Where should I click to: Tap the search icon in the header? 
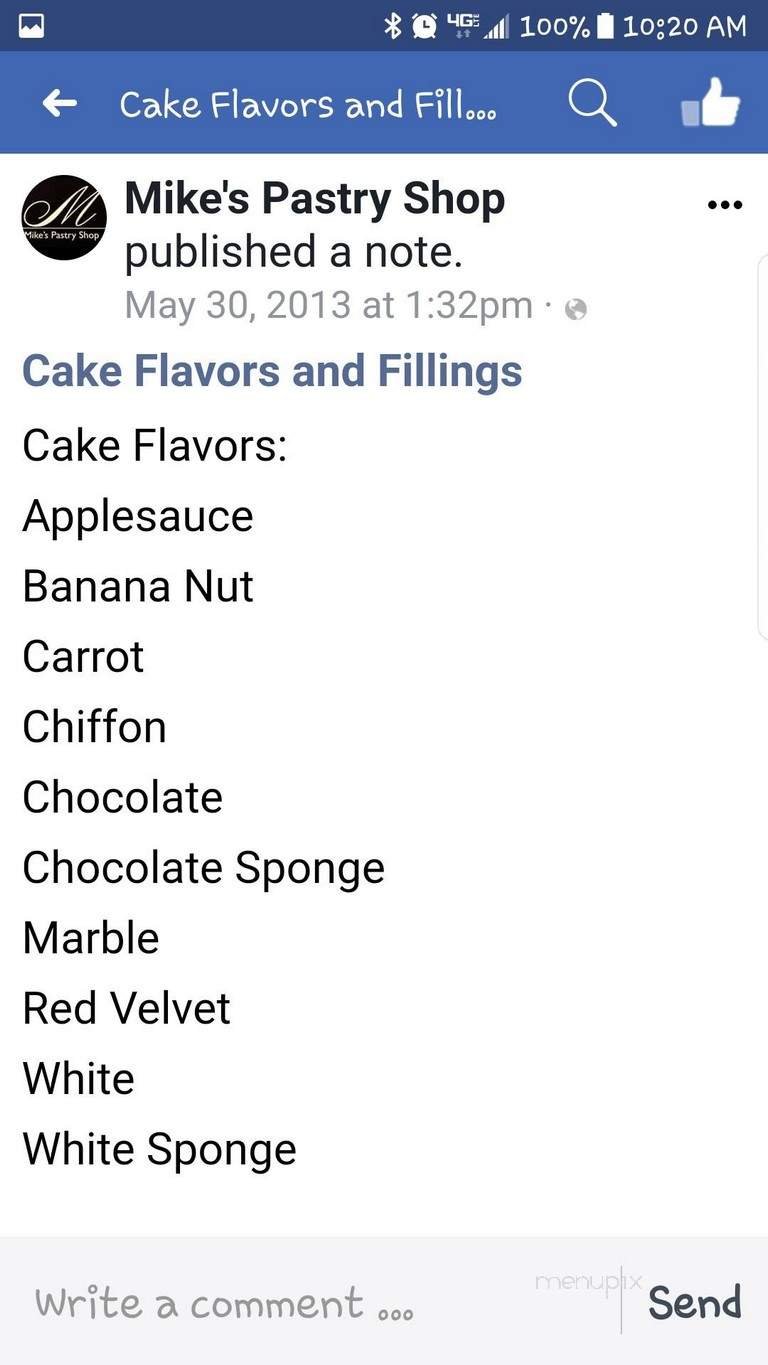tap(591, 103)
